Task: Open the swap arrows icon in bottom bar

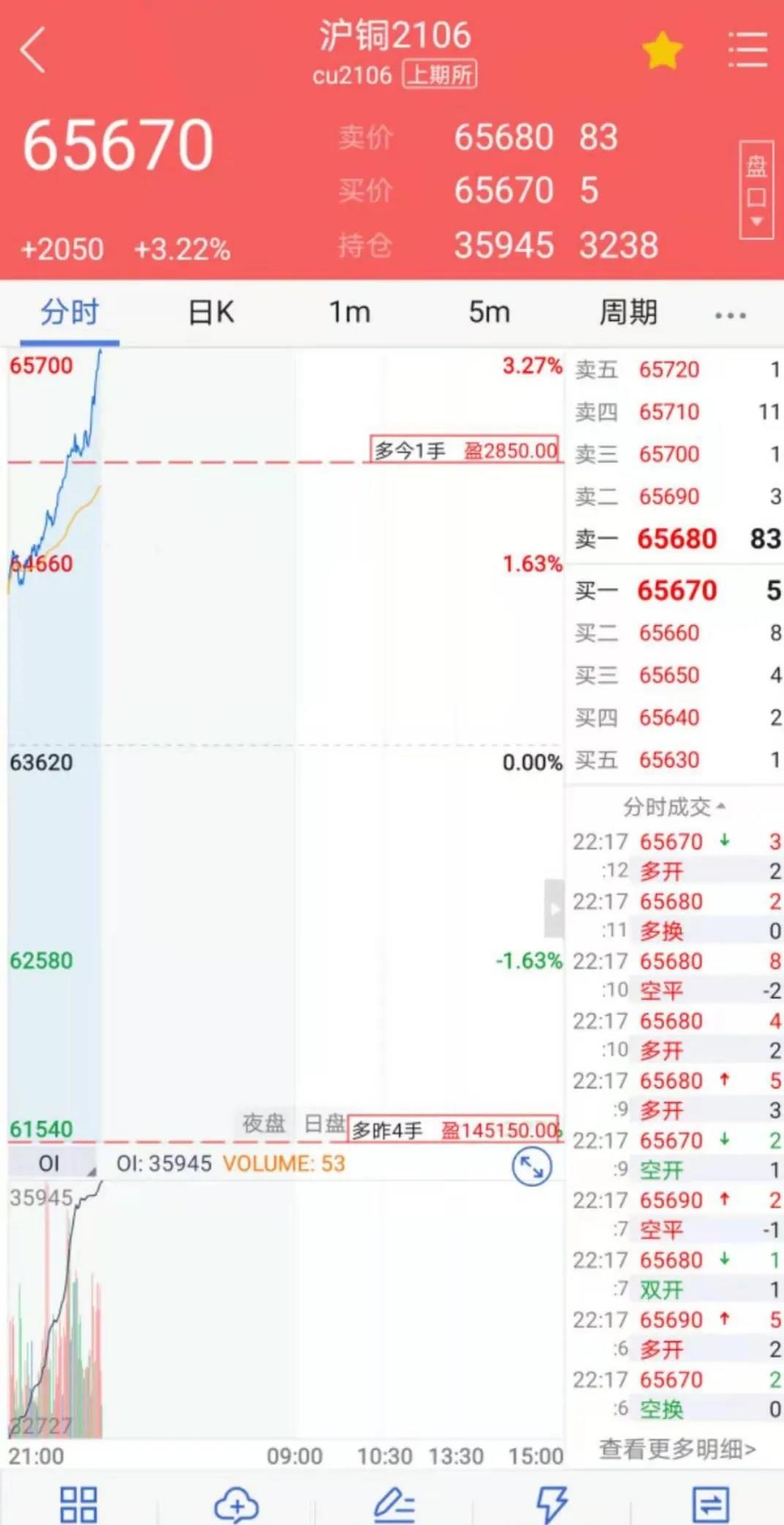Action: 710,1505
